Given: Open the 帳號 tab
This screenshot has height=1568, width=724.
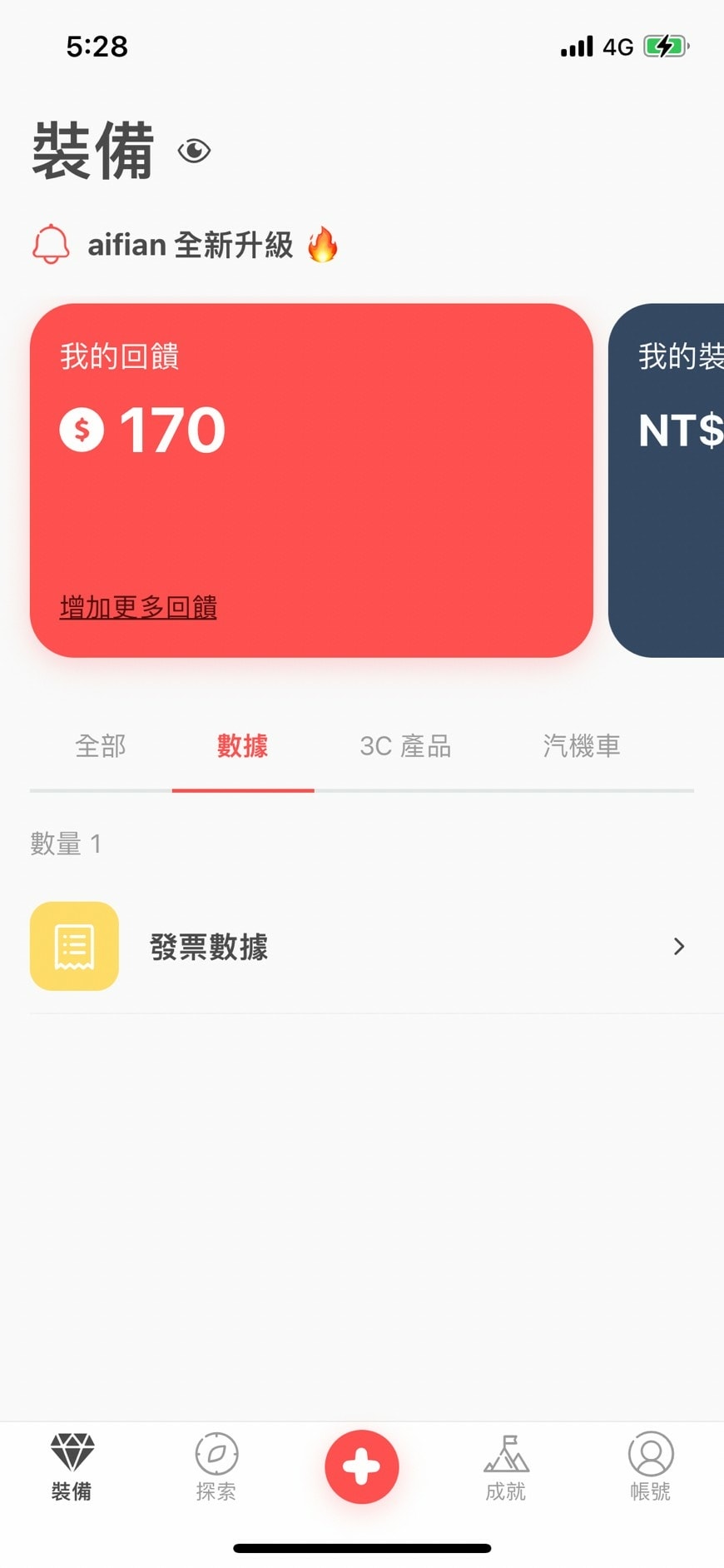Looking at the screenshot, I should tap(650, 1468).
